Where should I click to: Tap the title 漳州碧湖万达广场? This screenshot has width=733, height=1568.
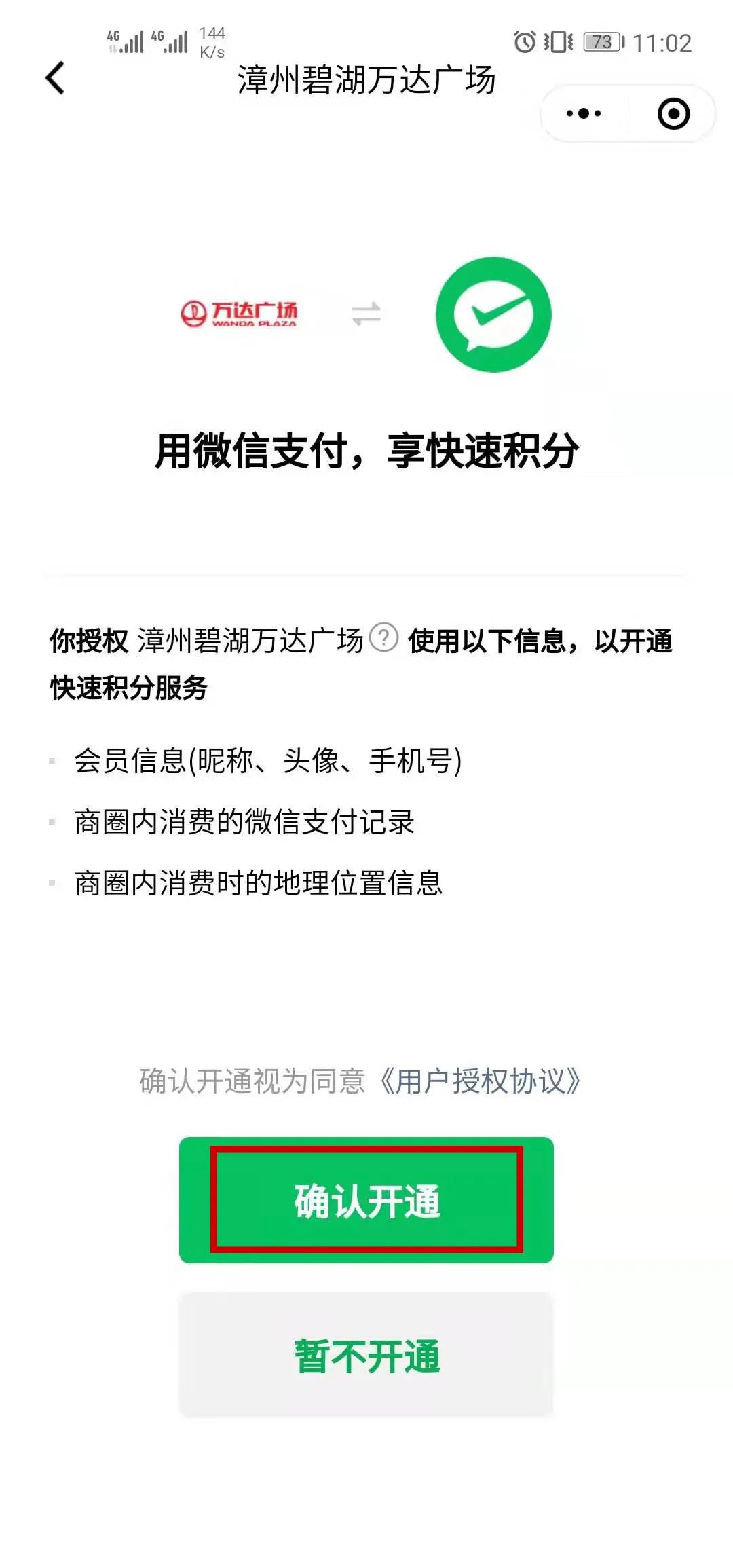click(366, 79)
